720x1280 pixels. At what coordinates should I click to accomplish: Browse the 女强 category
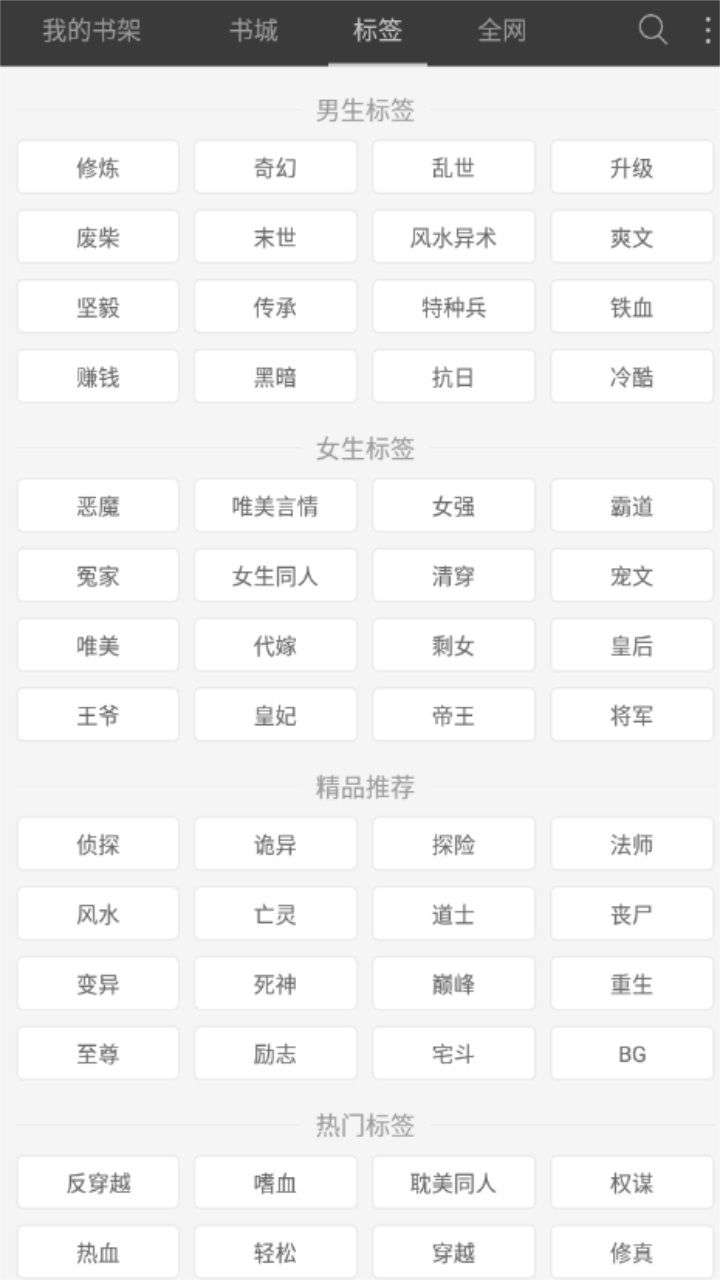(x=453, y=506)
